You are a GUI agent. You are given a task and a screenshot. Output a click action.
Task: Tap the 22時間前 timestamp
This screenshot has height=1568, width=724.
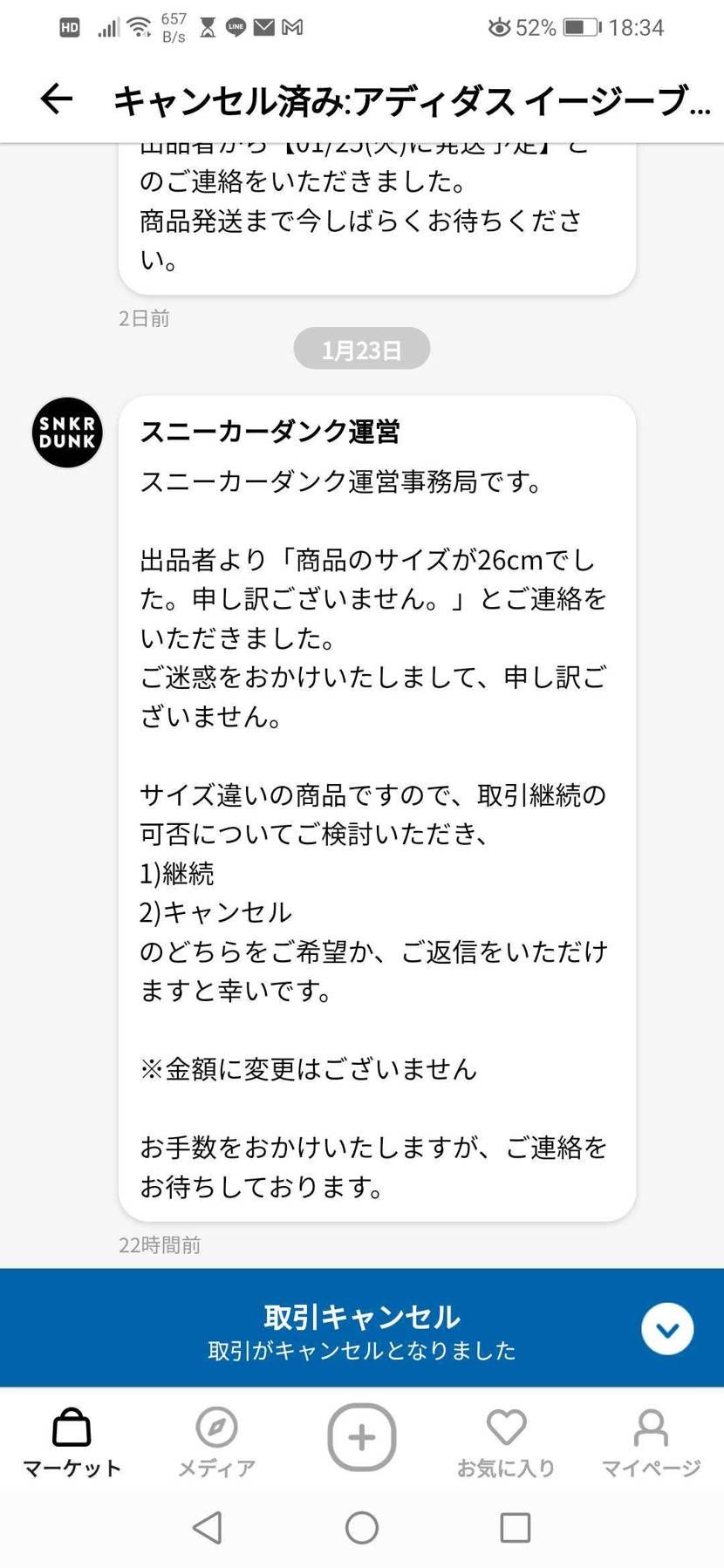click(161, 1244)
